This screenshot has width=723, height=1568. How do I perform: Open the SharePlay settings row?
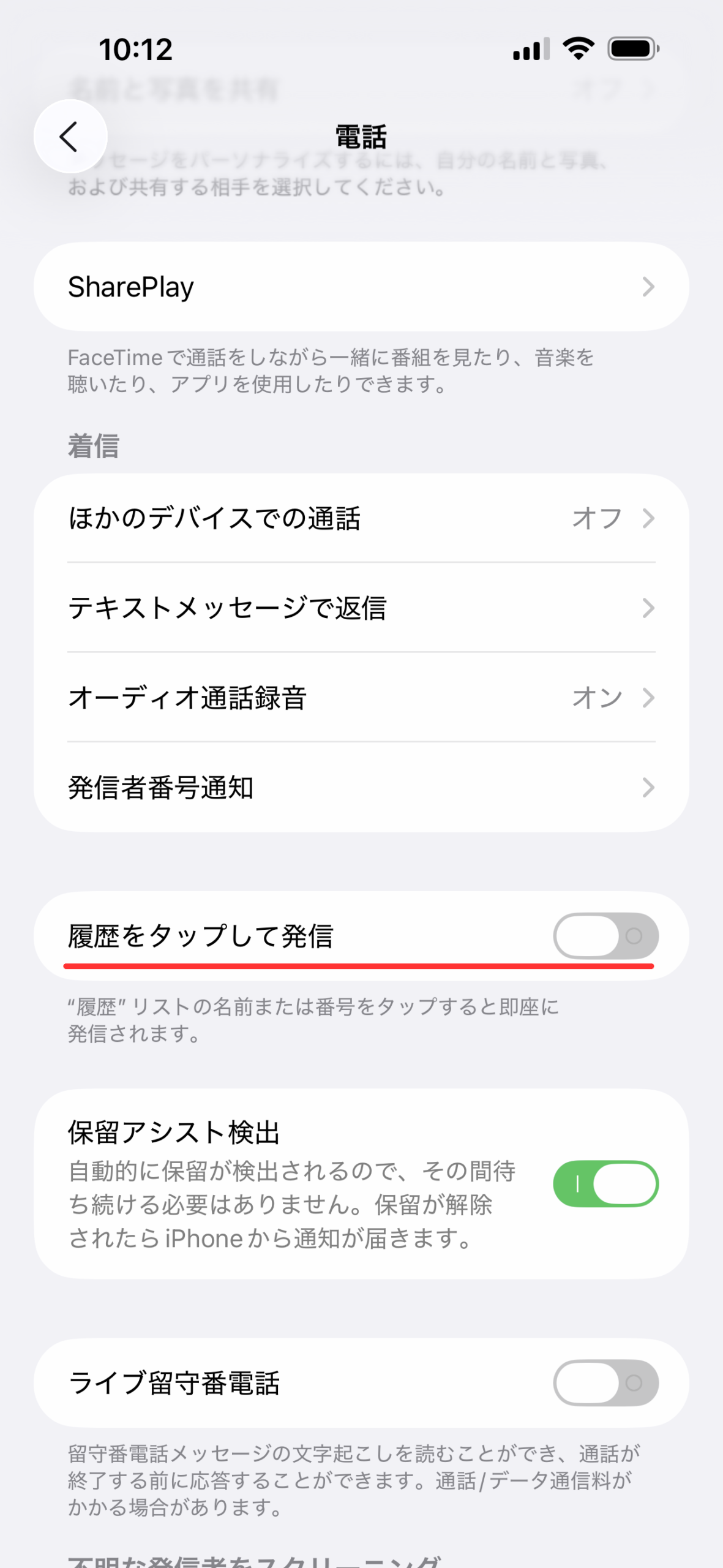click(361, 287)
